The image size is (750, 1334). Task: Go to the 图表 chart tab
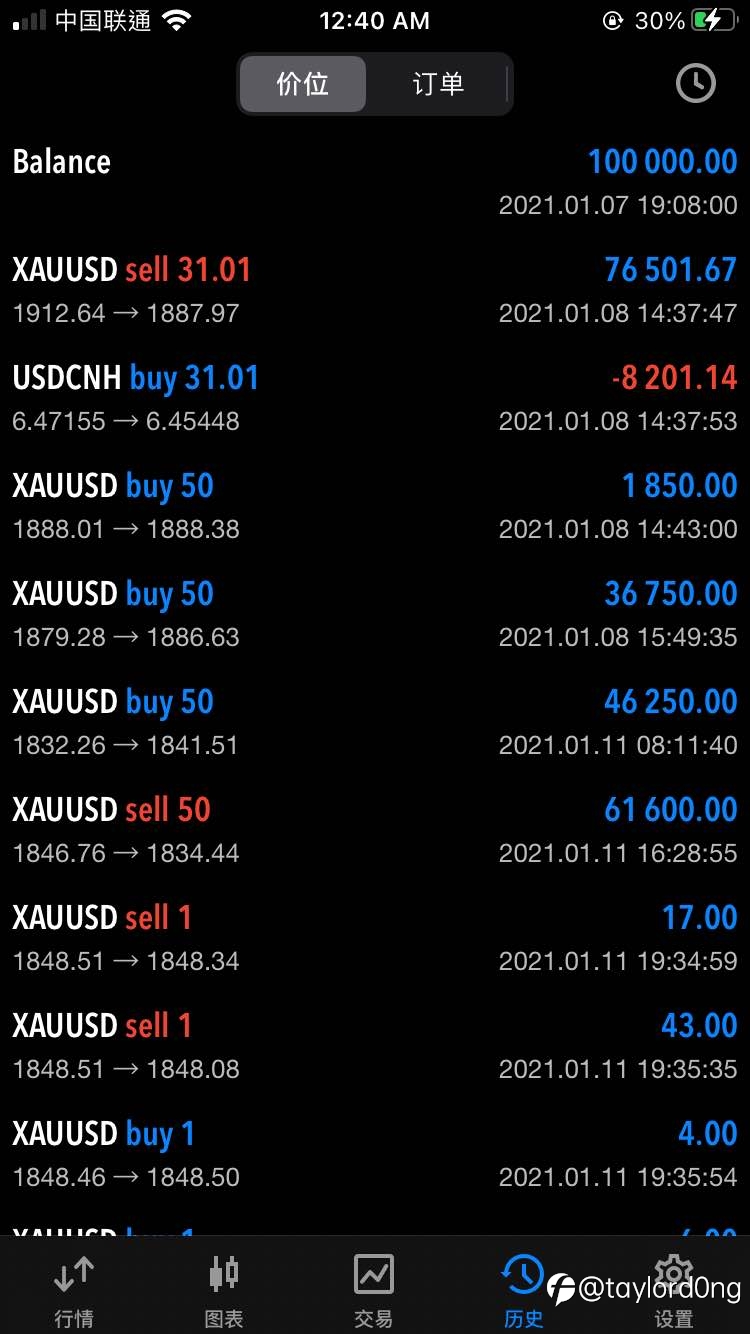(x=224, y=1289)
